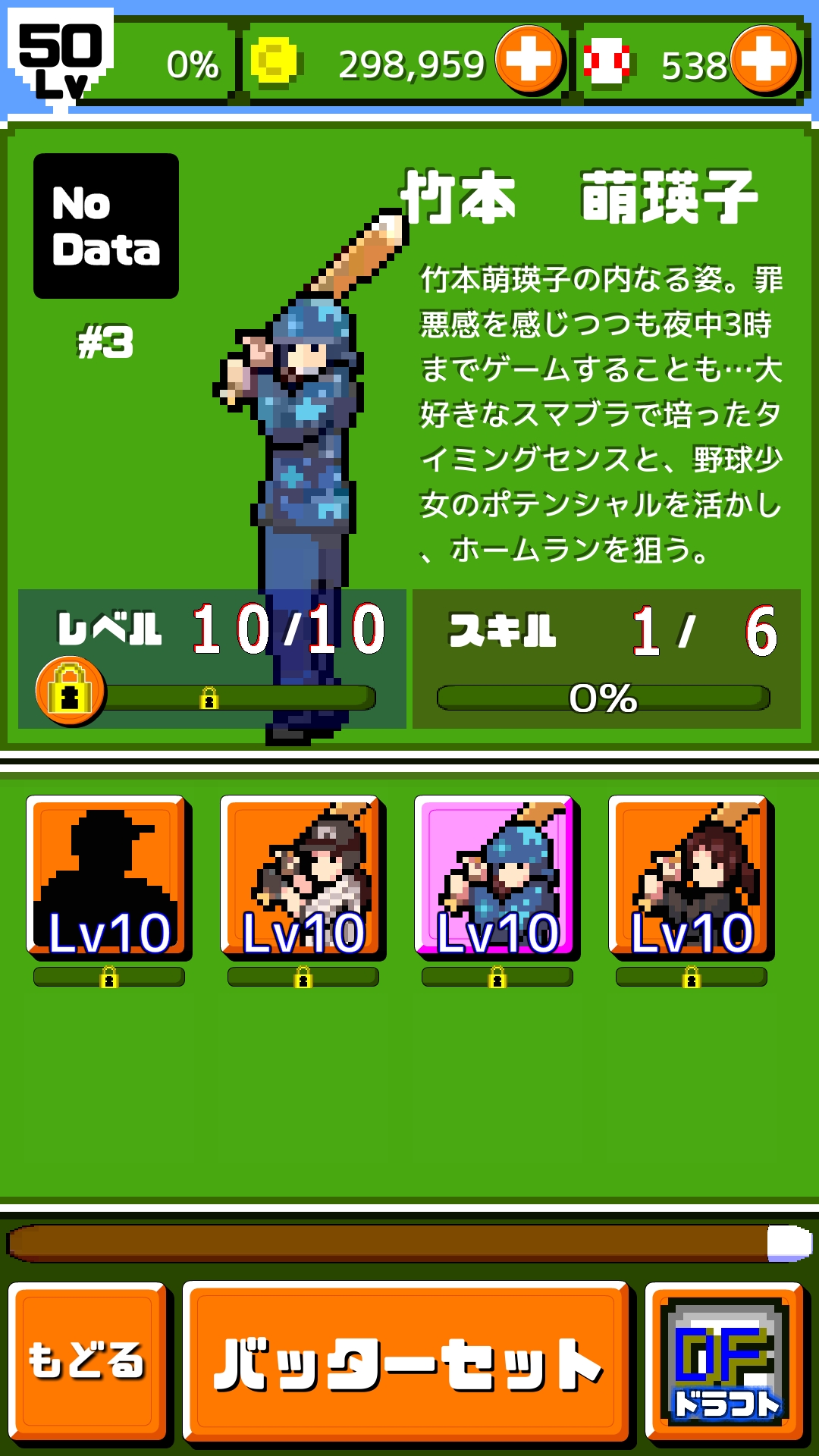This screenshot has height=1456, width=819.
Task: Add more coins with the plus button
Action: (x=529, y=61)
